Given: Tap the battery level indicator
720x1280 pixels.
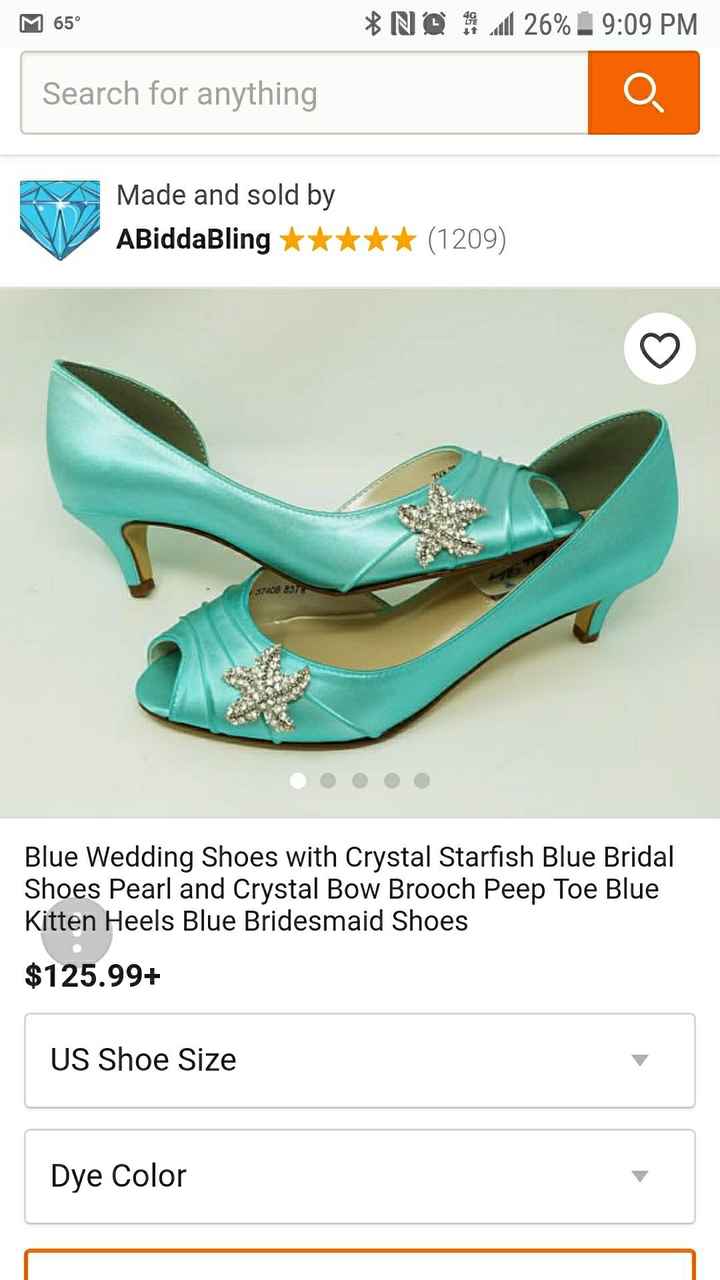Looking at the screenshot, I should point(583,22).
